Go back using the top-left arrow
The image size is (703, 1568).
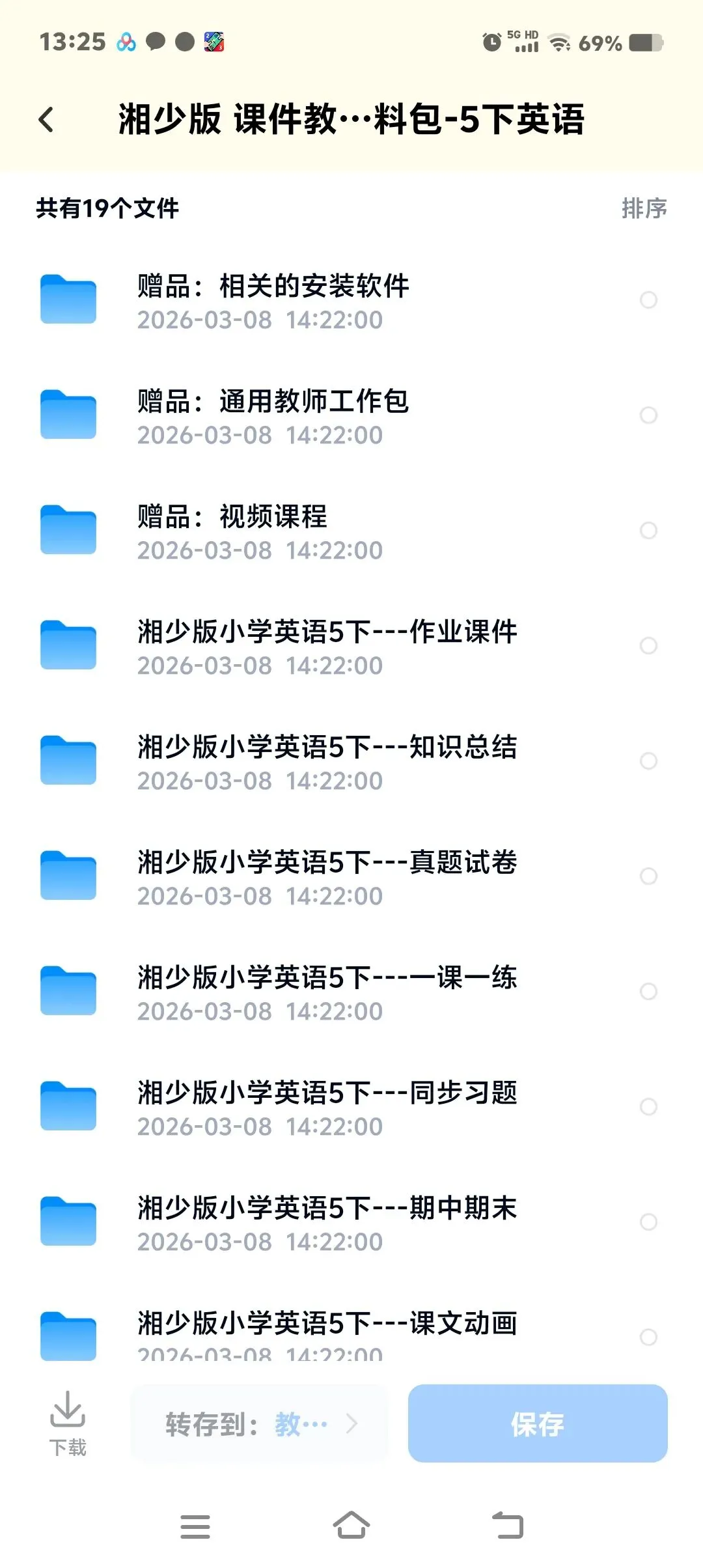(x=46, y=120)
